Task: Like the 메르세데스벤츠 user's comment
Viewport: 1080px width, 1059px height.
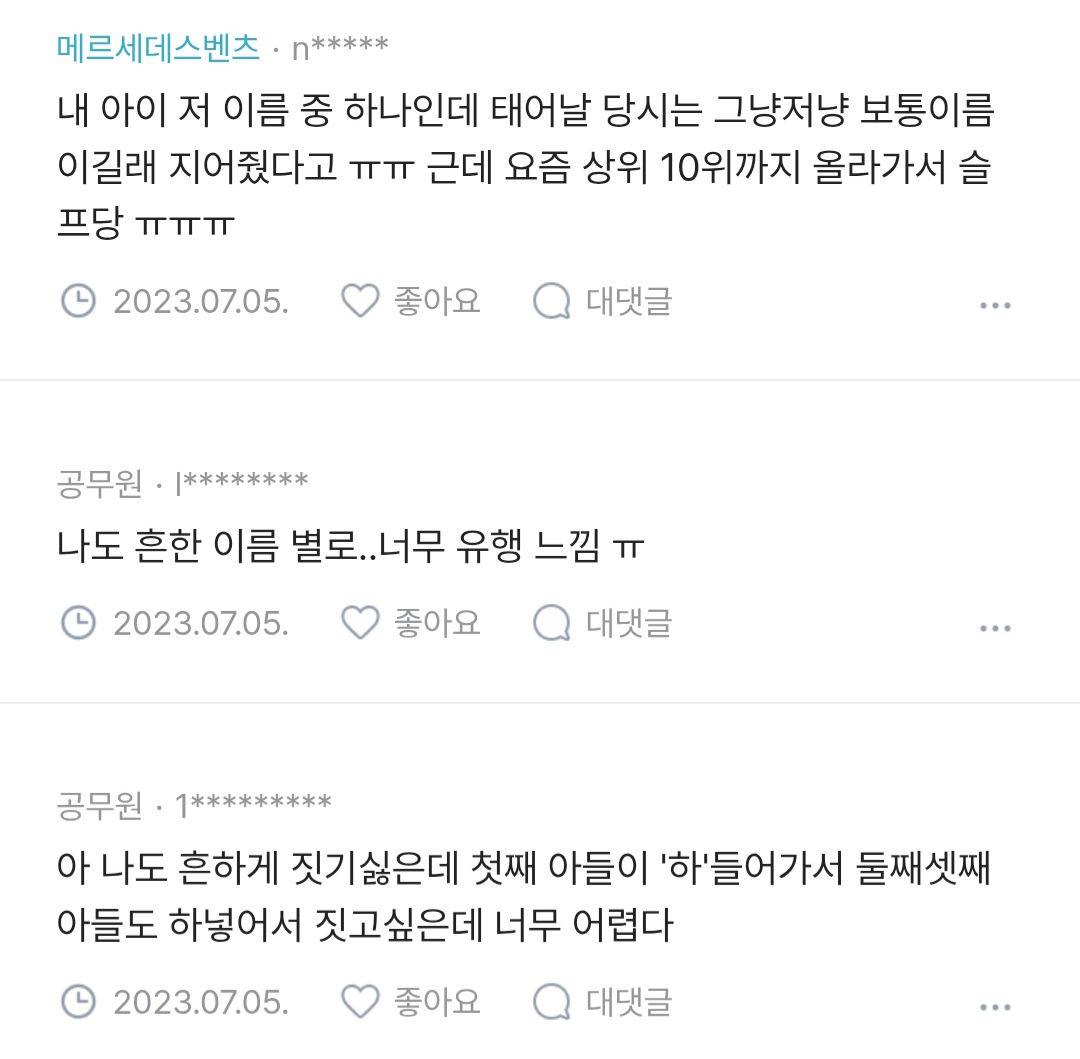Action: [x=411, y=301]
